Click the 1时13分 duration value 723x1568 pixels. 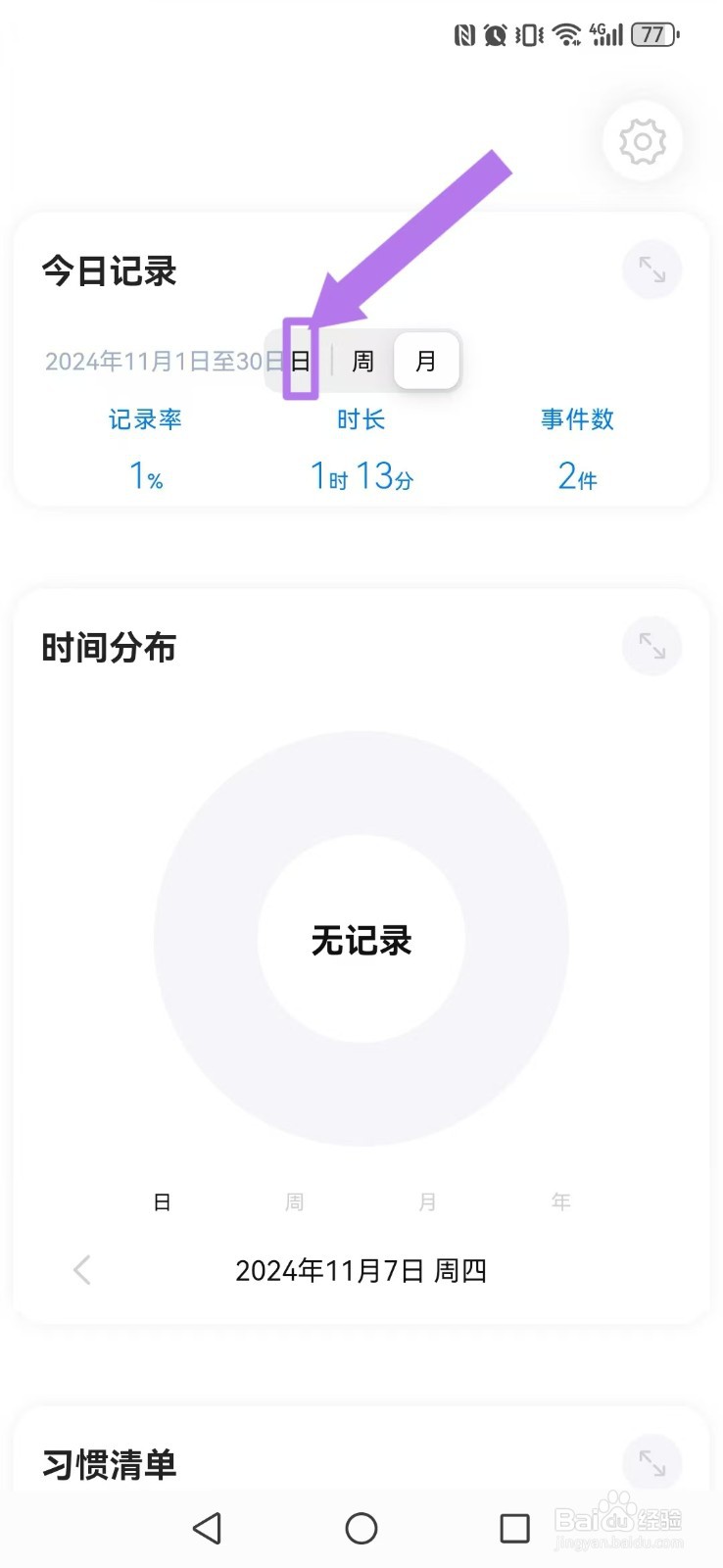[x=361, y=475]
